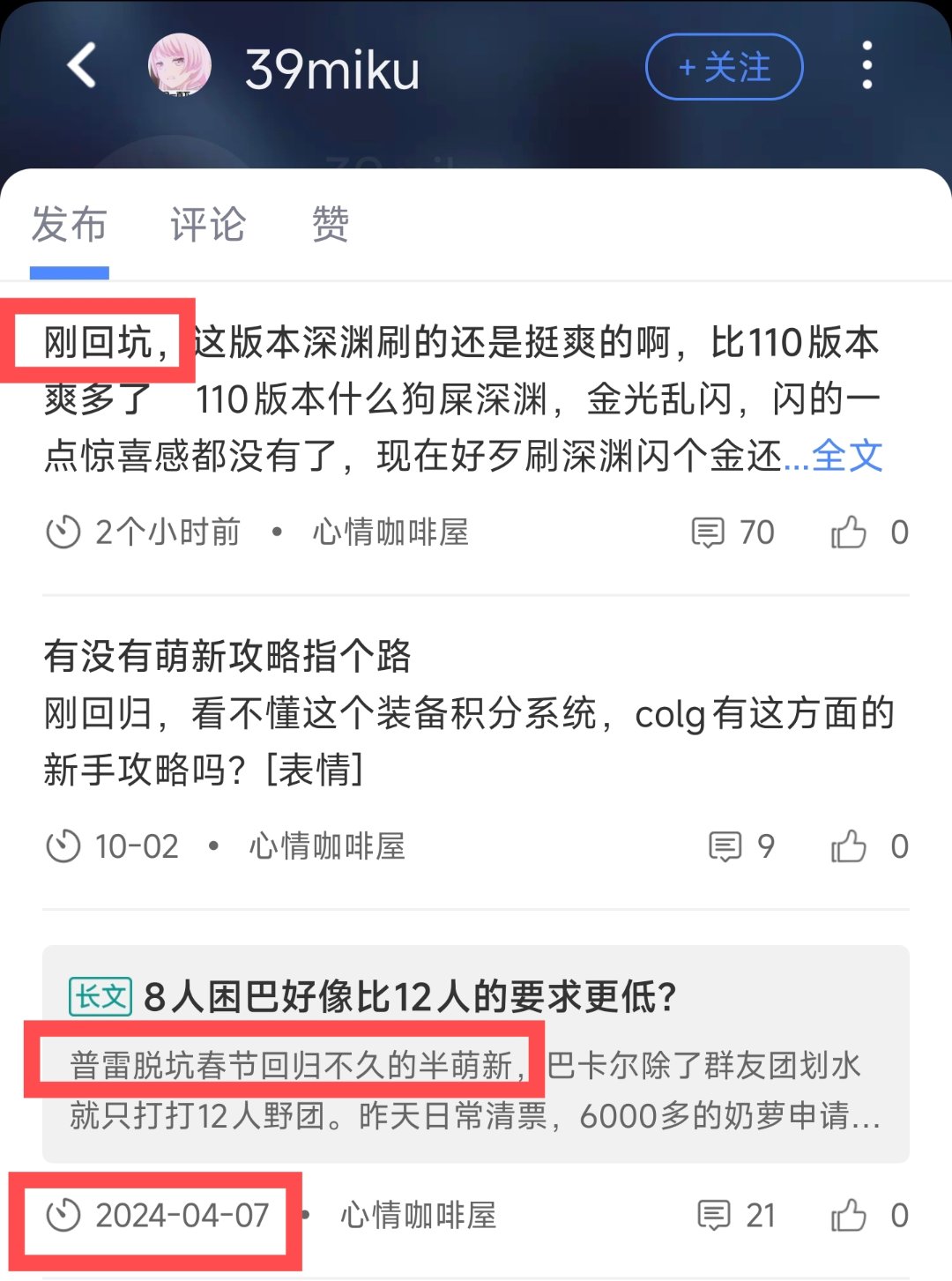Open the three-dot overflow menu
Viewport: 952px width, 1281px height.
tap(866, 66)
